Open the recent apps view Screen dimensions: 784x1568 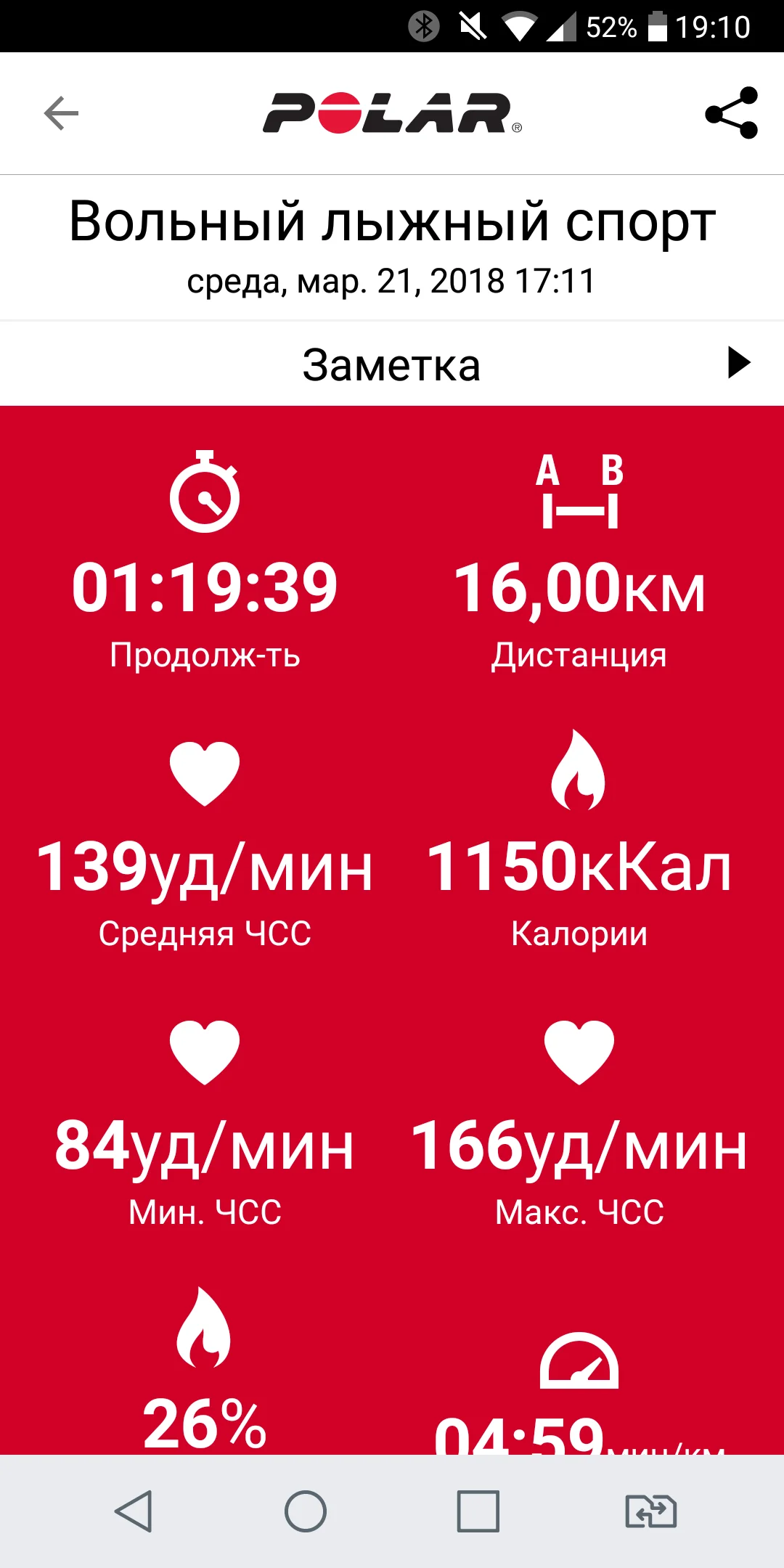click(x=478, y=1511)
